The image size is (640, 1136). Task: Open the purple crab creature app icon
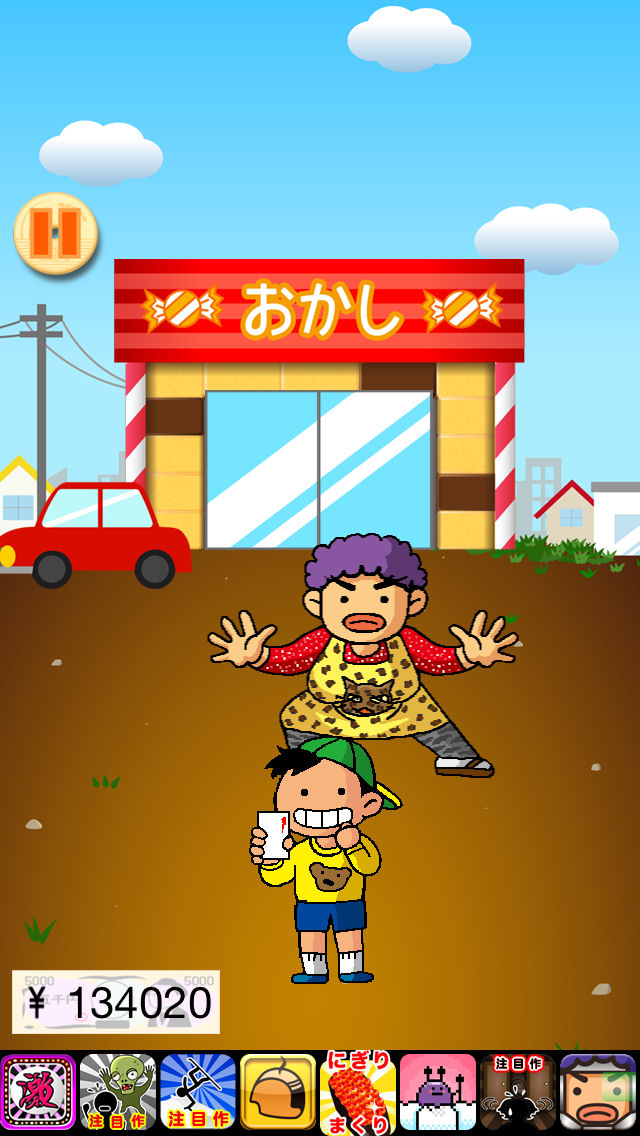(x=438, y=1092)
